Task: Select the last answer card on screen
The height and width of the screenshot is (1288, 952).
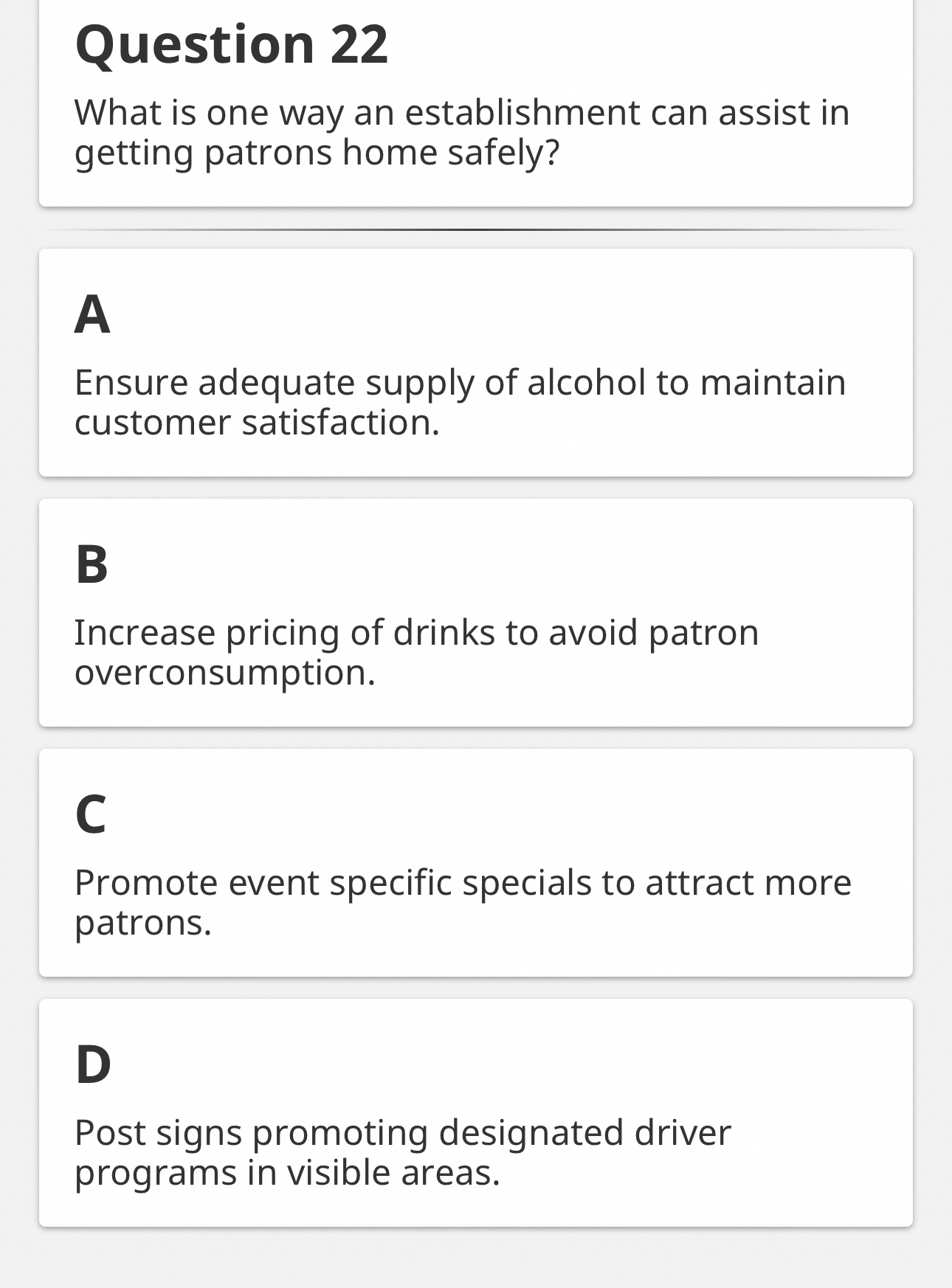Action: tap(476, 1114)
